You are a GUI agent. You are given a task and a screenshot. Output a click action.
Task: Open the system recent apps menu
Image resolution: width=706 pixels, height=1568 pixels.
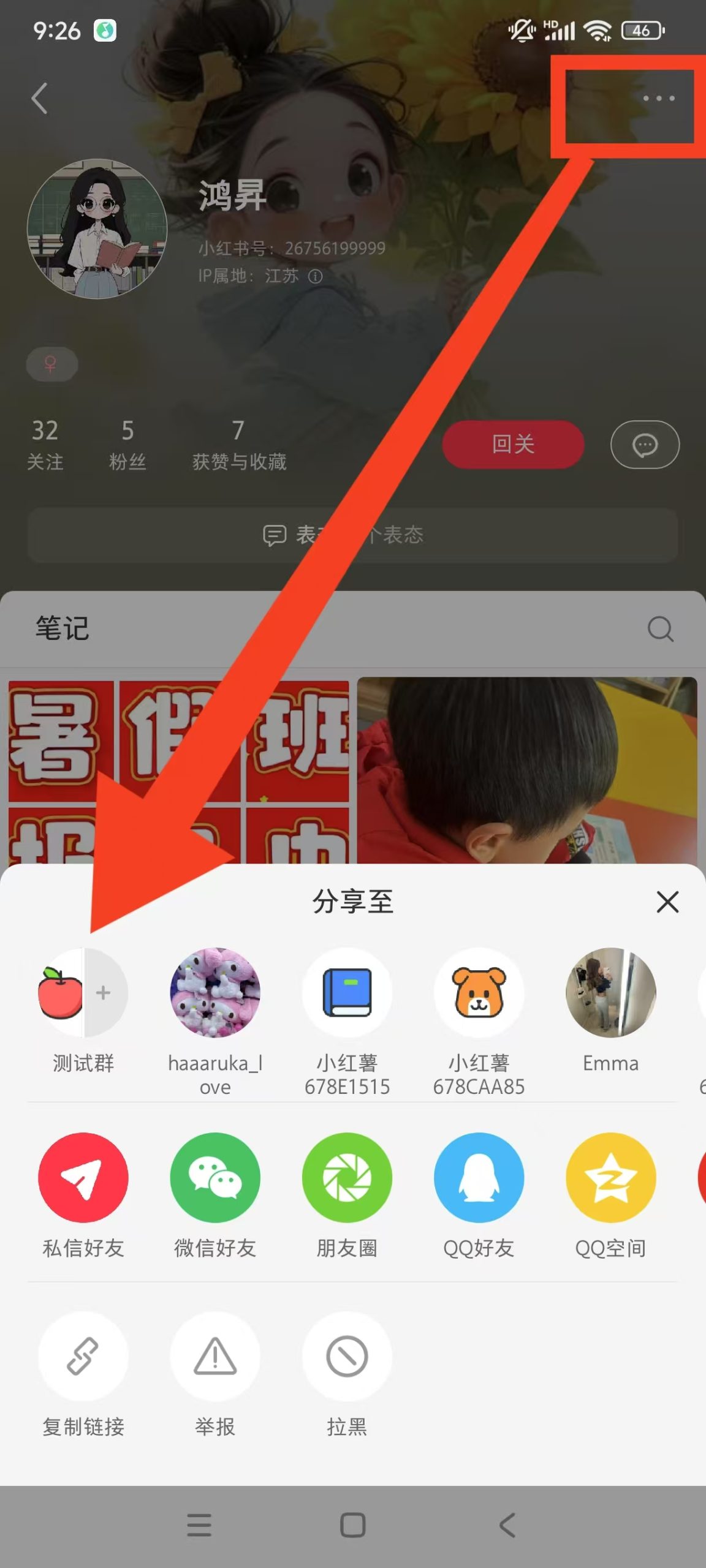coord(199,1525)
